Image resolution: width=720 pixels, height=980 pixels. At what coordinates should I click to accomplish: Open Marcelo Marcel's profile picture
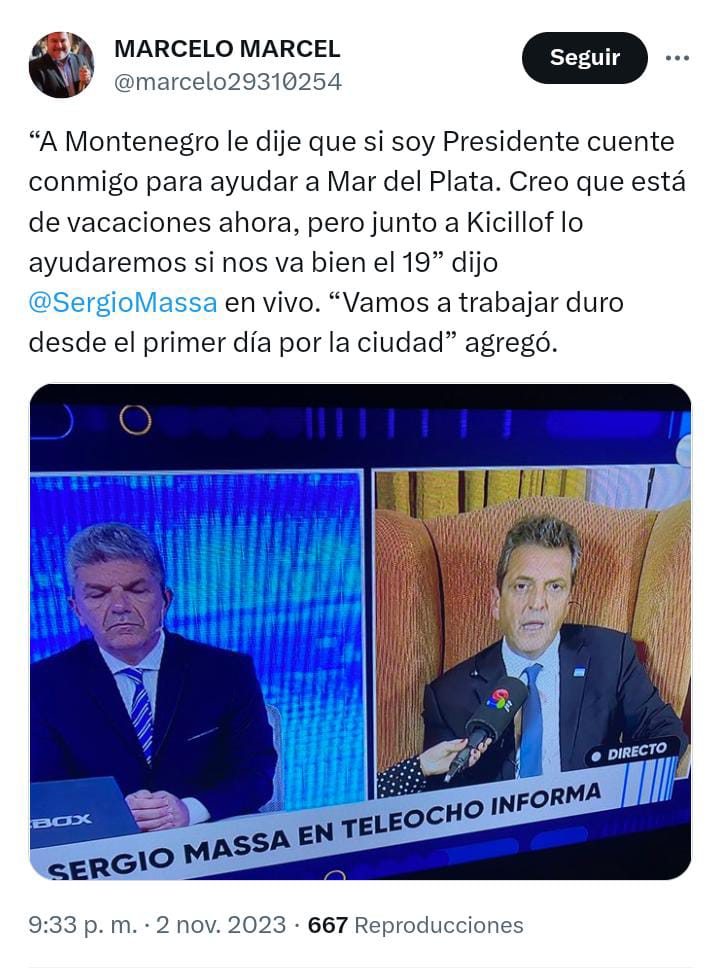coord(61,65)
